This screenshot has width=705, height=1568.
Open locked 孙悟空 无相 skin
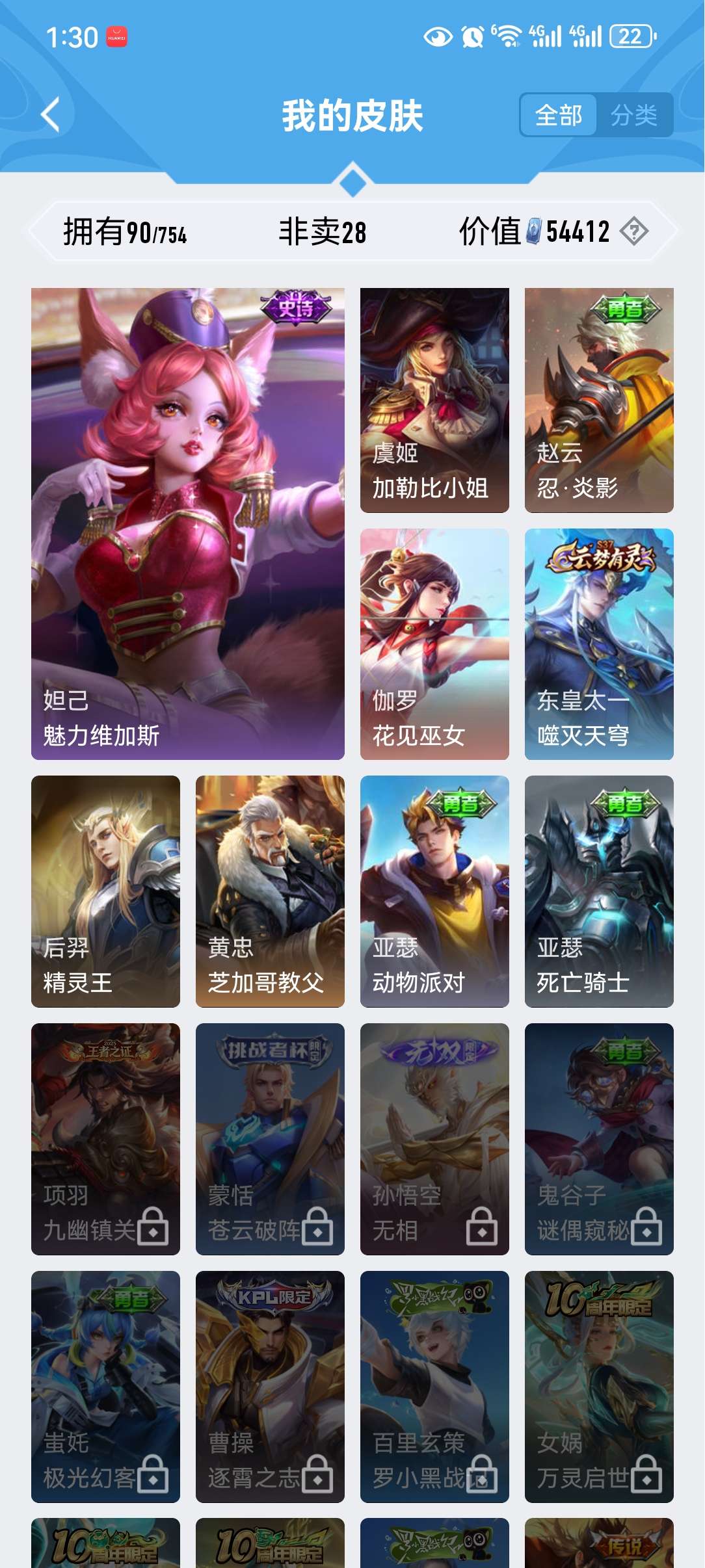pos(434,1138)
